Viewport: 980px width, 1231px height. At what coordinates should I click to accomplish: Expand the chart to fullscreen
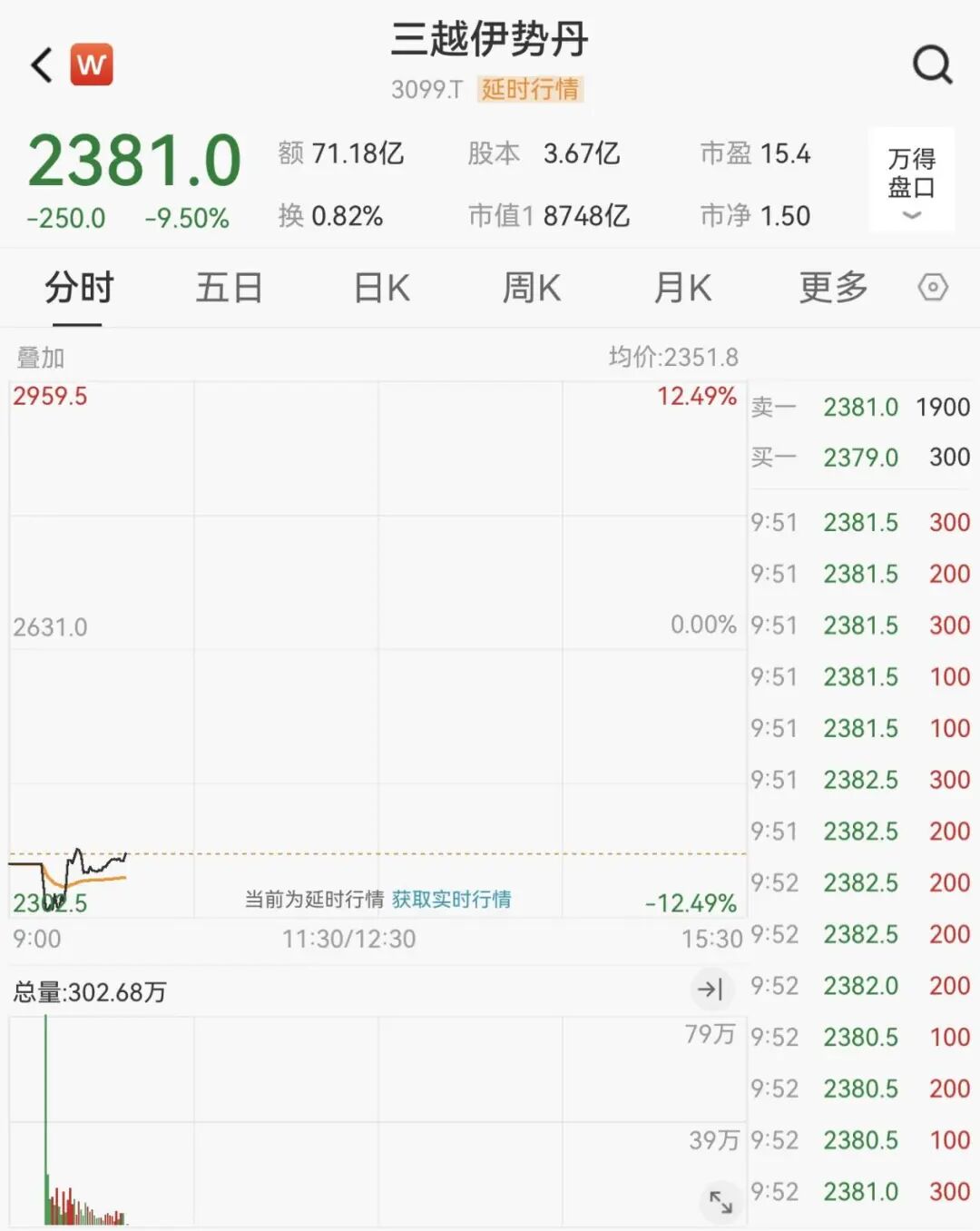[720, 1202]
